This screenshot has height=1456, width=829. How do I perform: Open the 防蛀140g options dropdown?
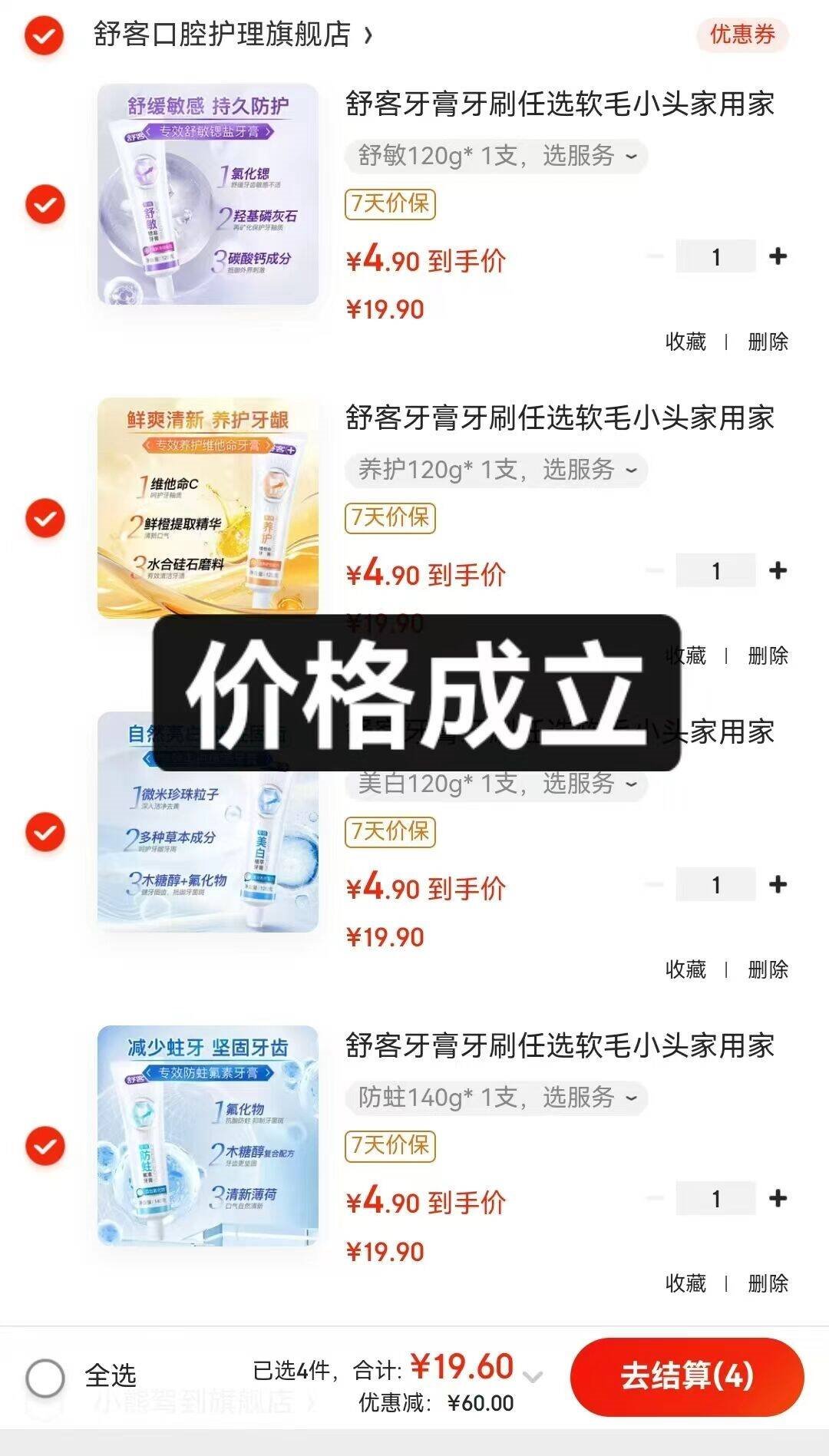tap(497, 1098)
